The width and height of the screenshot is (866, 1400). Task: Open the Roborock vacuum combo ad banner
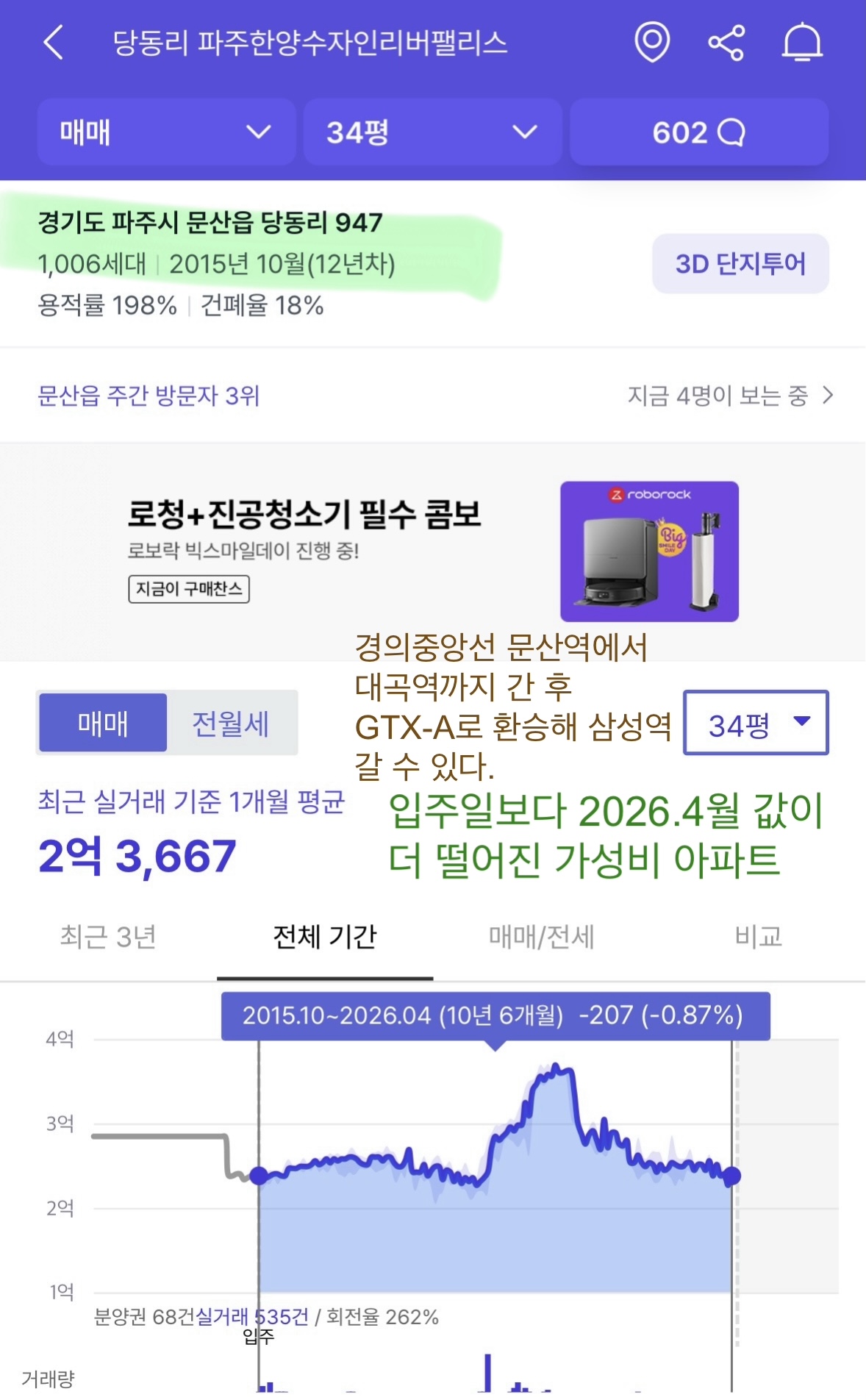point(432,551)
